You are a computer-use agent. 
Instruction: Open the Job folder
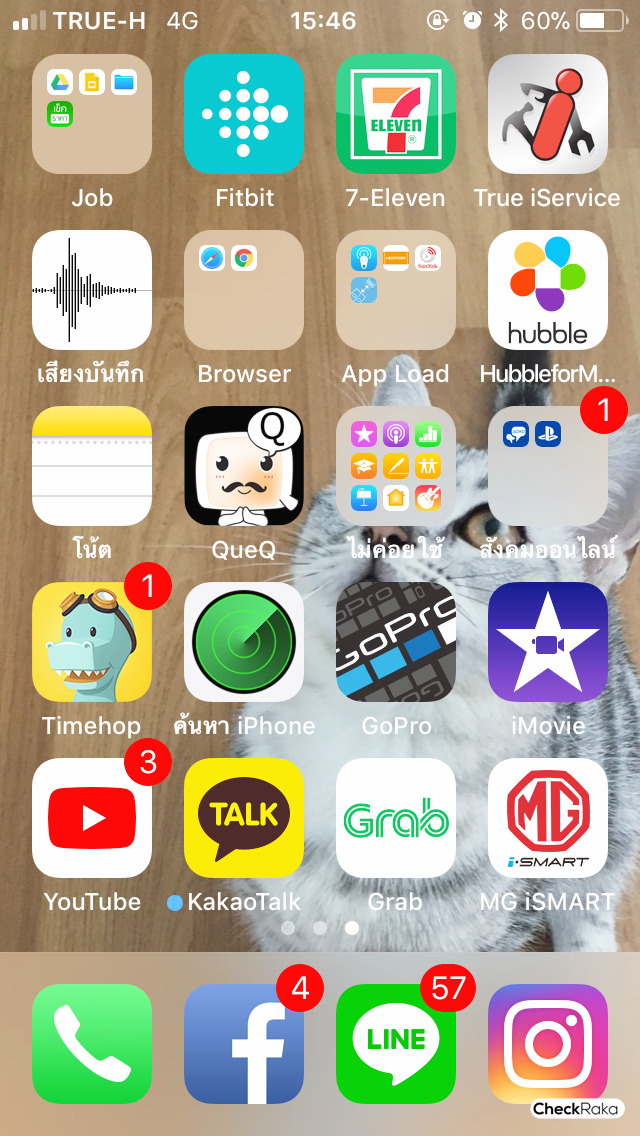click(92, 114)
